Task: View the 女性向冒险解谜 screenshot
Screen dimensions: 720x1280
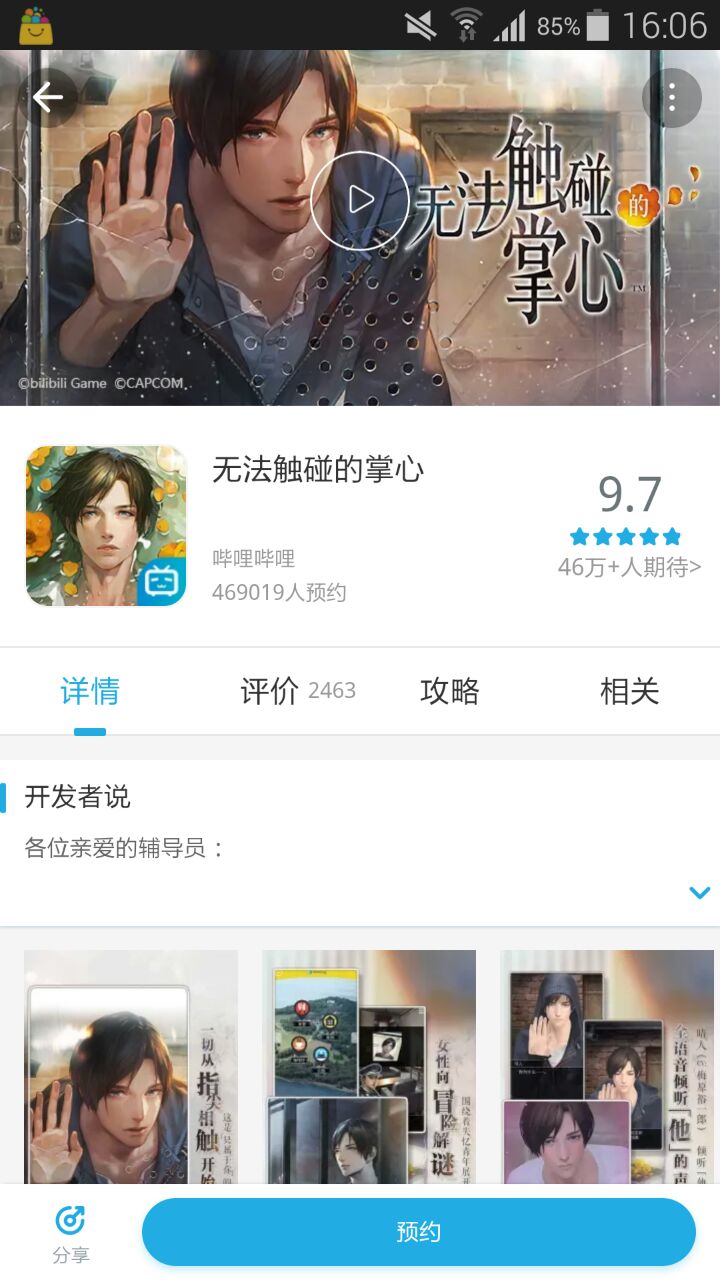Action: (x=369, y=1066)
